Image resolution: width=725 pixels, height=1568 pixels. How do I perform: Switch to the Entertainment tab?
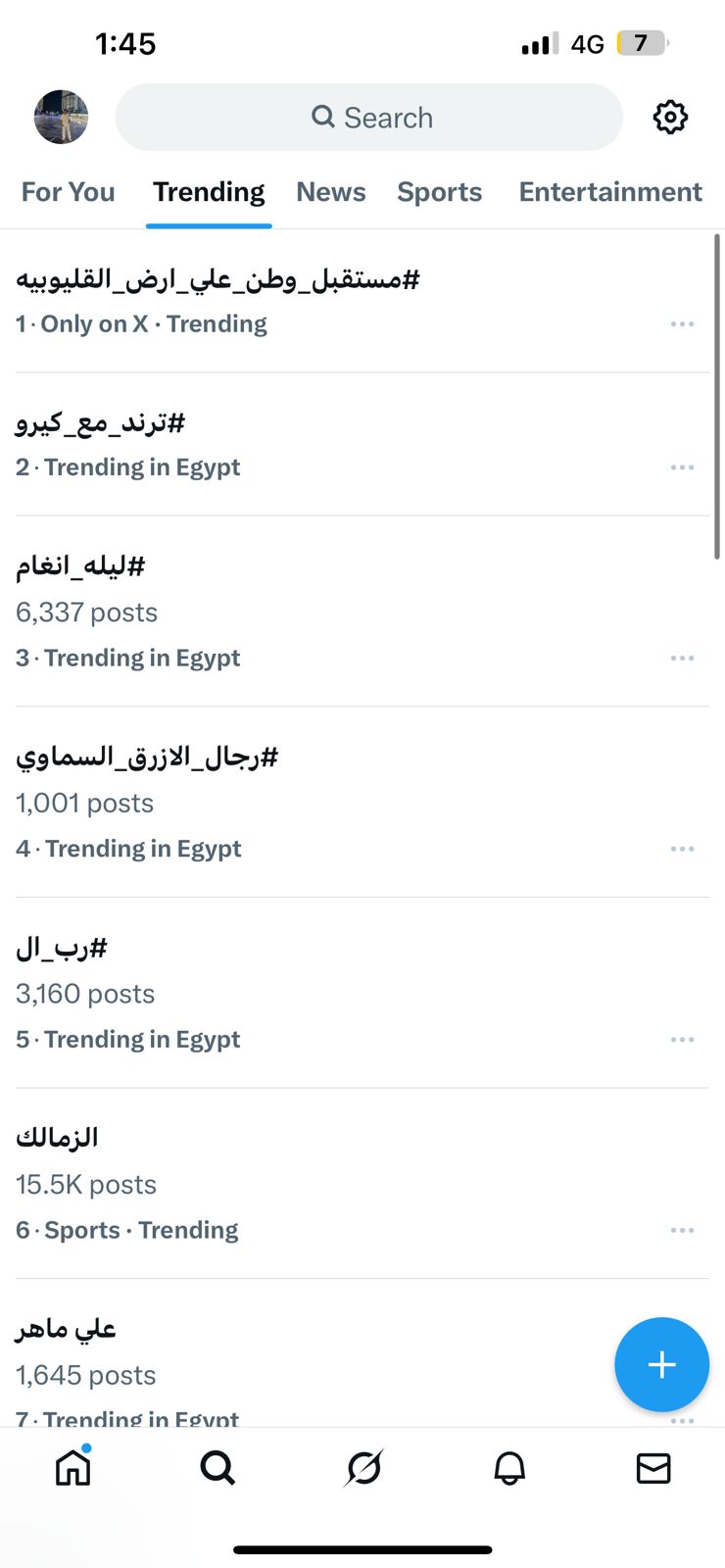coord(609,192)
